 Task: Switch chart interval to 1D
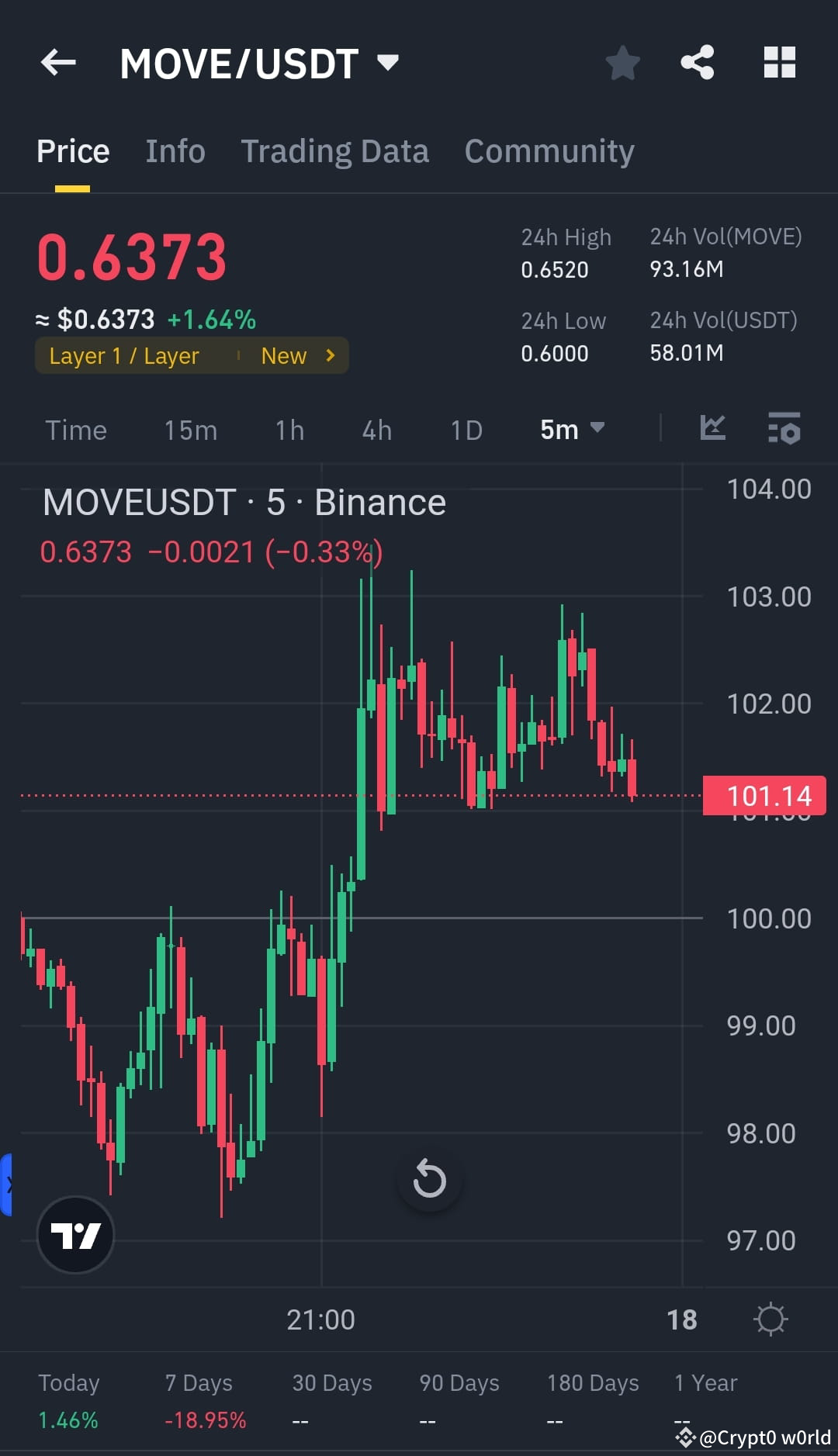[466, 429]
